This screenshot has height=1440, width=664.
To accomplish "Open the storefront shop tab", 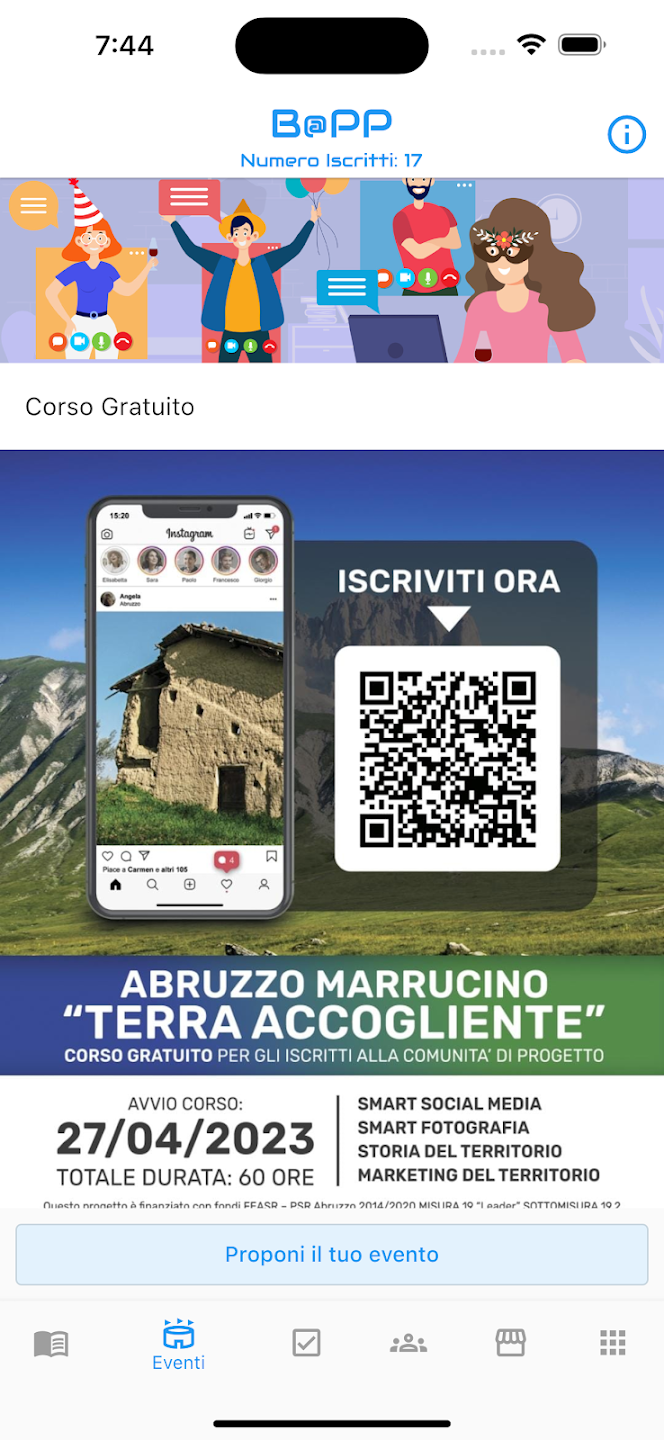I will (510, 1343).
